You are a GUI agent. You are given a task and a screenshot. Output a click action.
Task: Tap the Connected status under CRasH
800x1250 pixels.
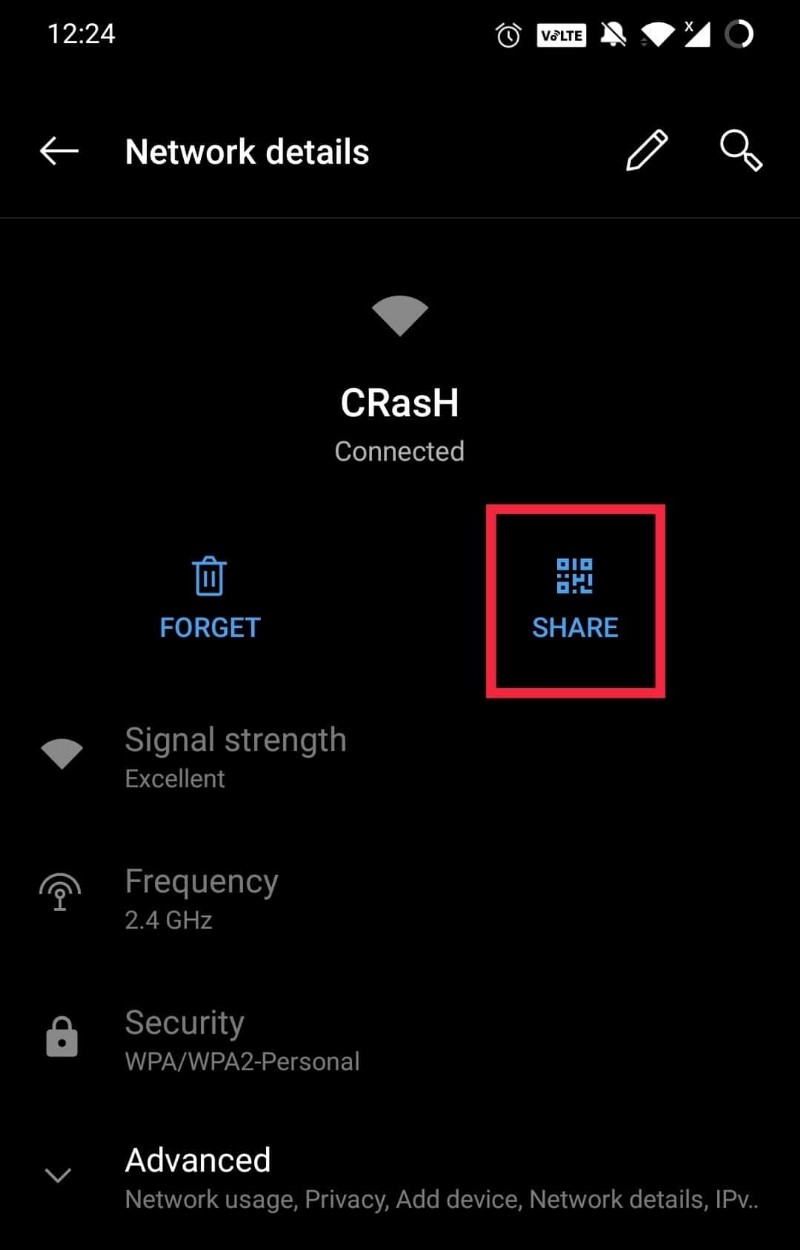[399, 450]
